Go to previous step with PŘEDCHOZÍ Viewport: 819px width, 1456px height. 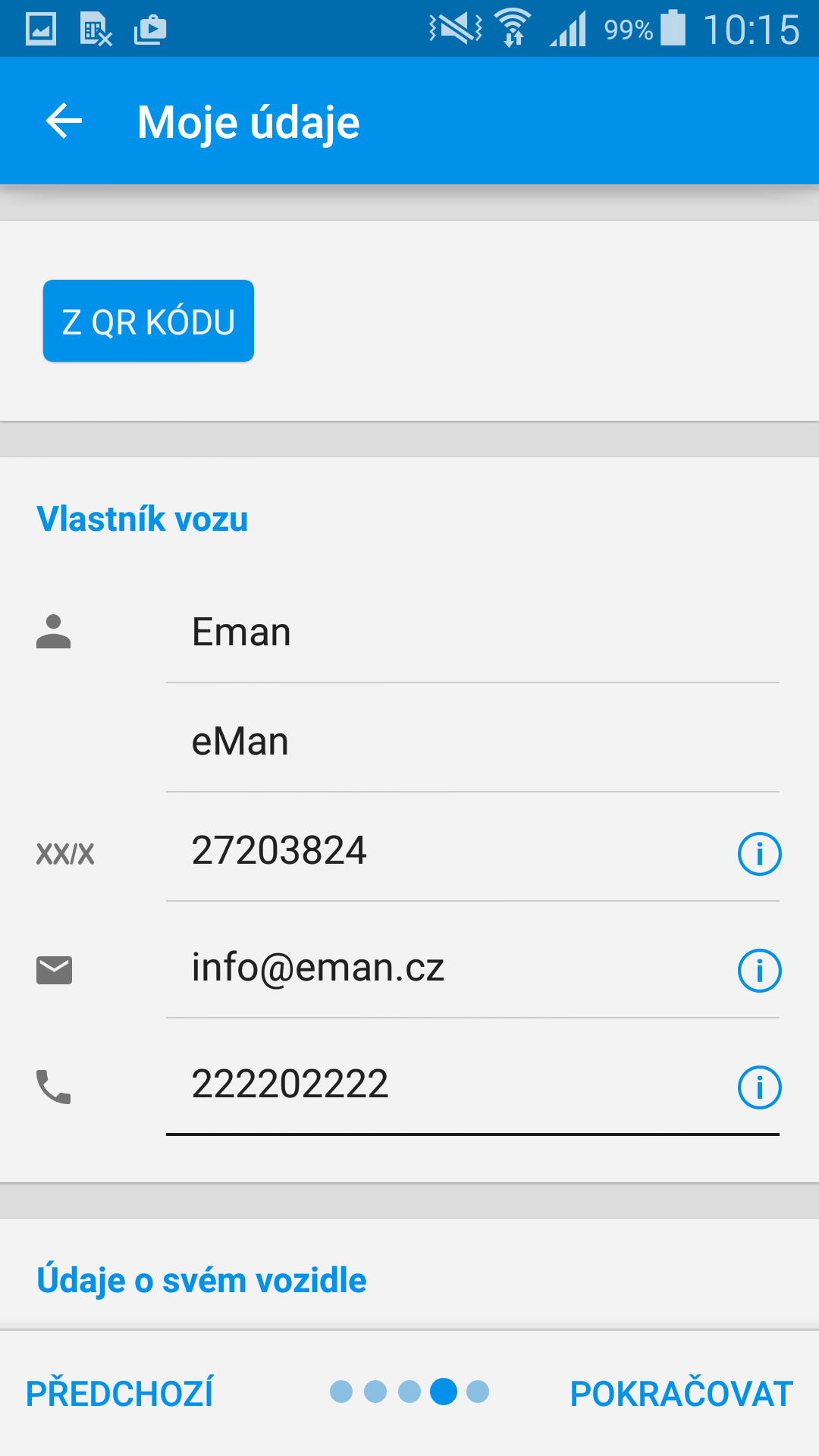pos(120,1394)
